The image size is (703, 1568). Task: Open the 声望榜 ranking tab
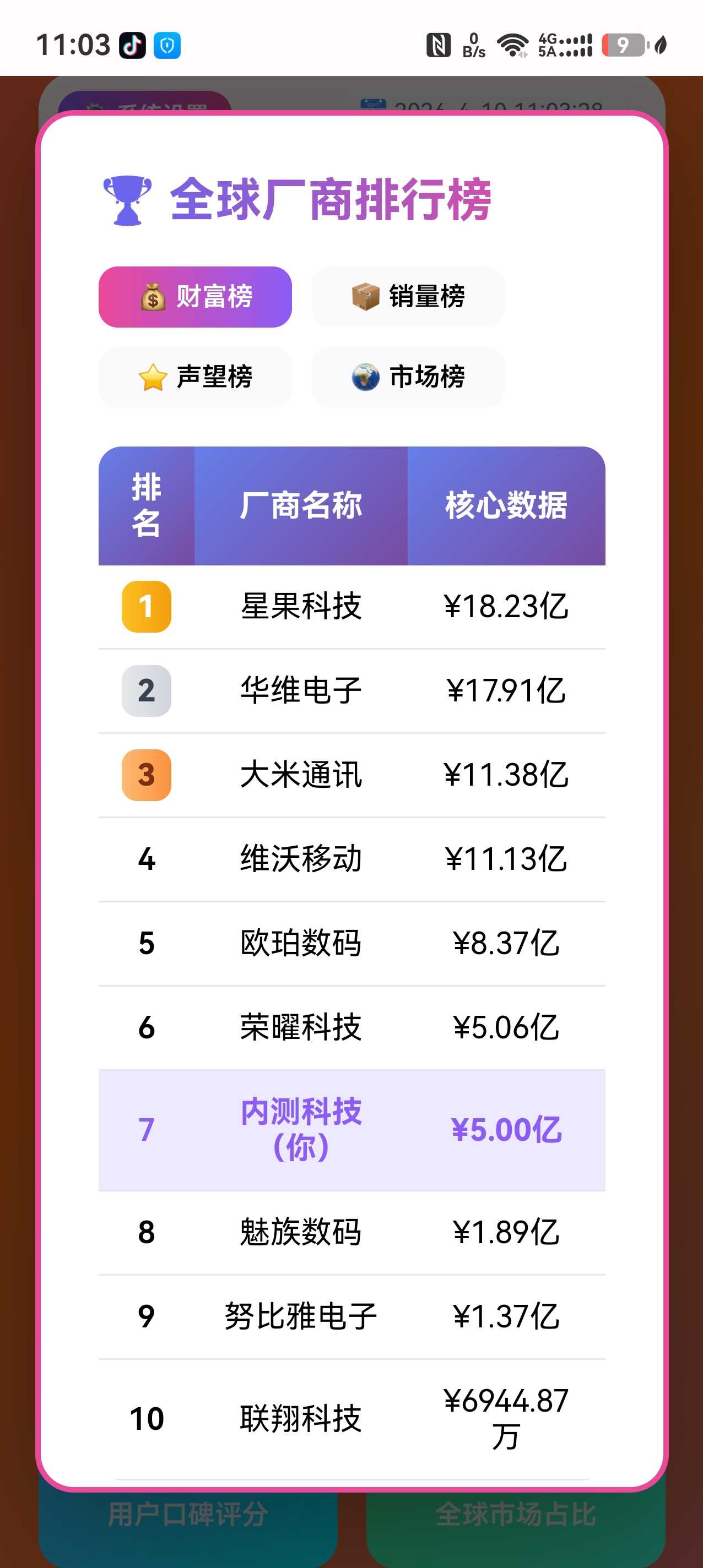coord(195,377)
